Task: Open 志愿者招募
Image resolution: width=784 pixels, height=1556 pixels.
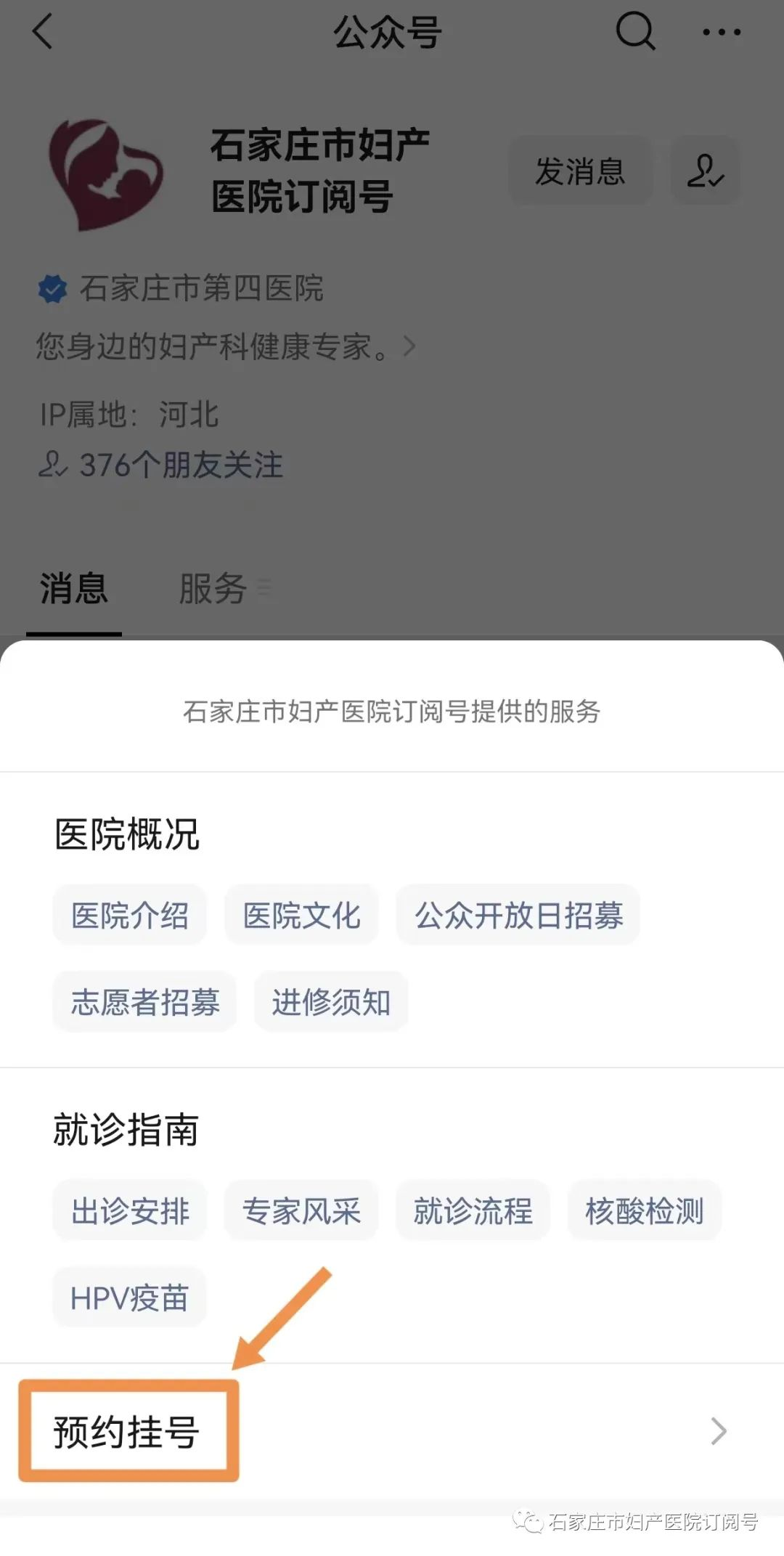Action: coord(145,1002)
